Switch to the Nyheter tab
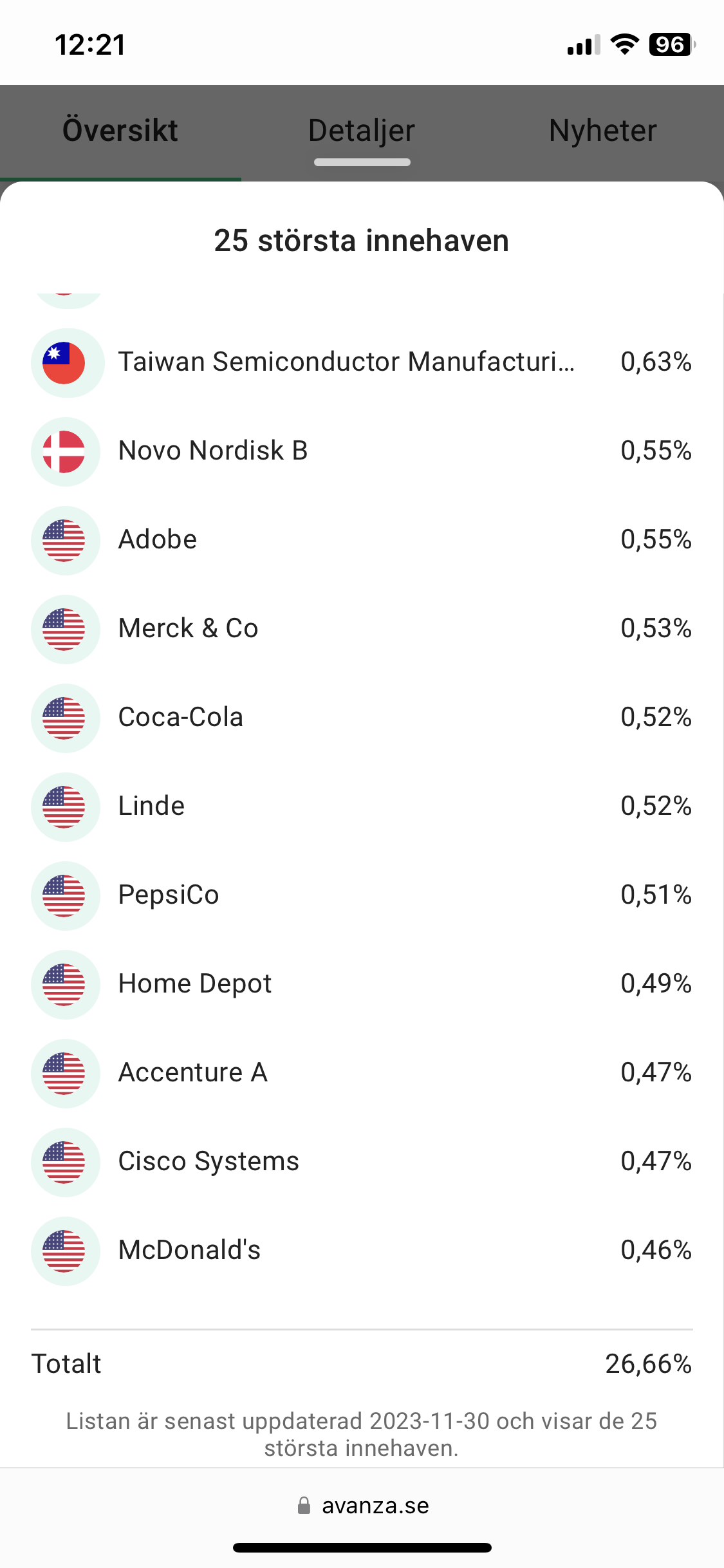 (602, 131)
